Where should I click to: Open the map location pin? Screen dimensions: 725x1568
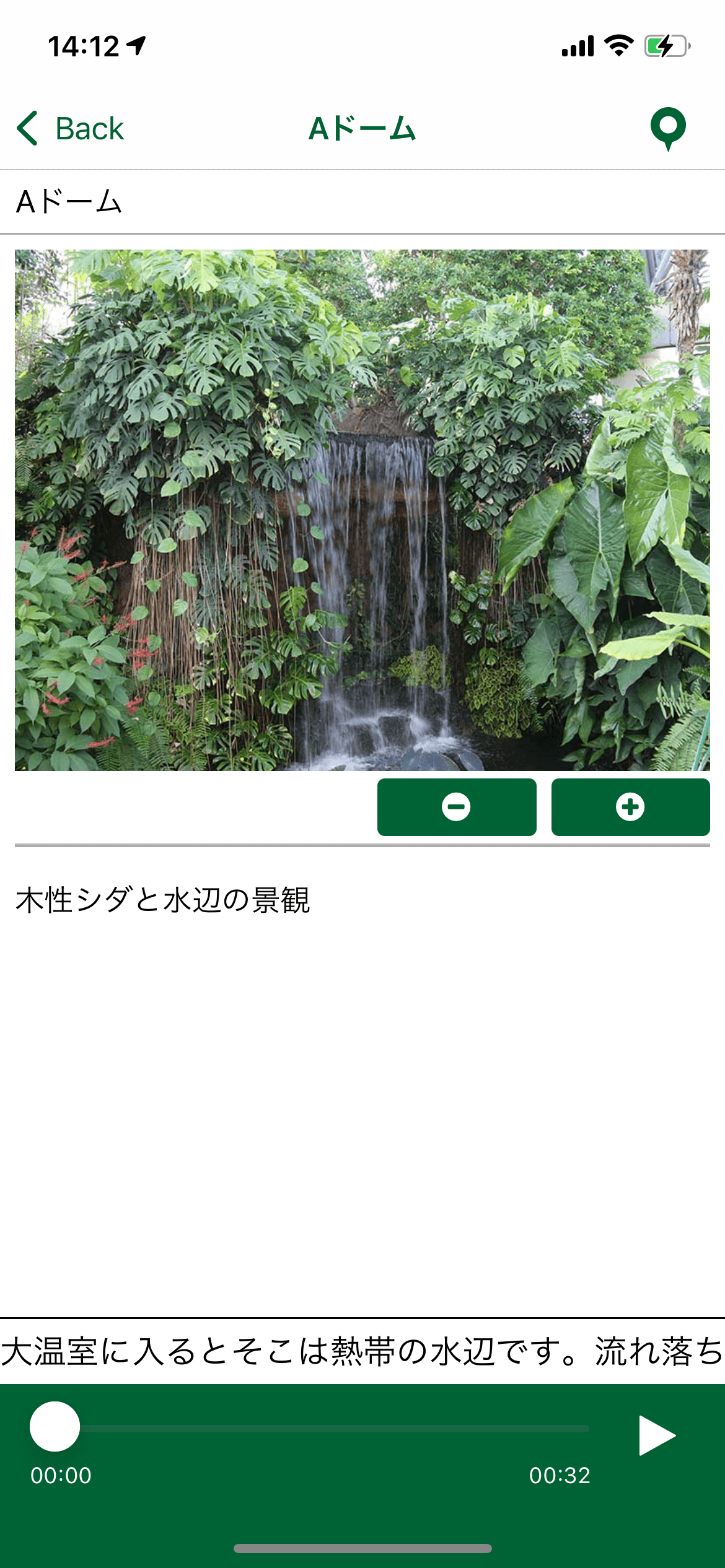pyautogui.click(x=668, y=128)
